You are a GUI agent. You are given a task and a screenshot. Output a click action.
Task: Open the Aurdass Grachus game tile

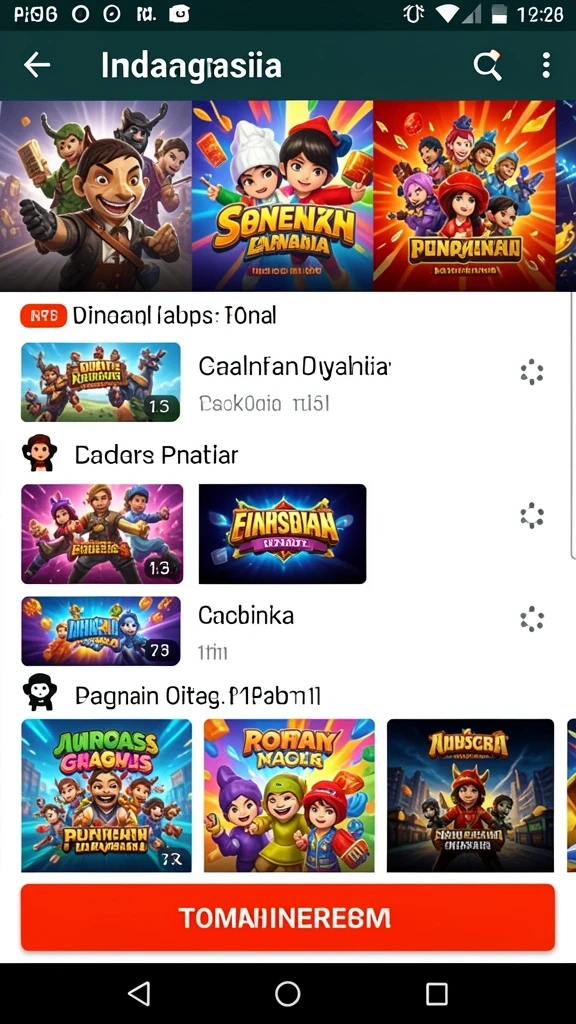(x=106, y=795)
